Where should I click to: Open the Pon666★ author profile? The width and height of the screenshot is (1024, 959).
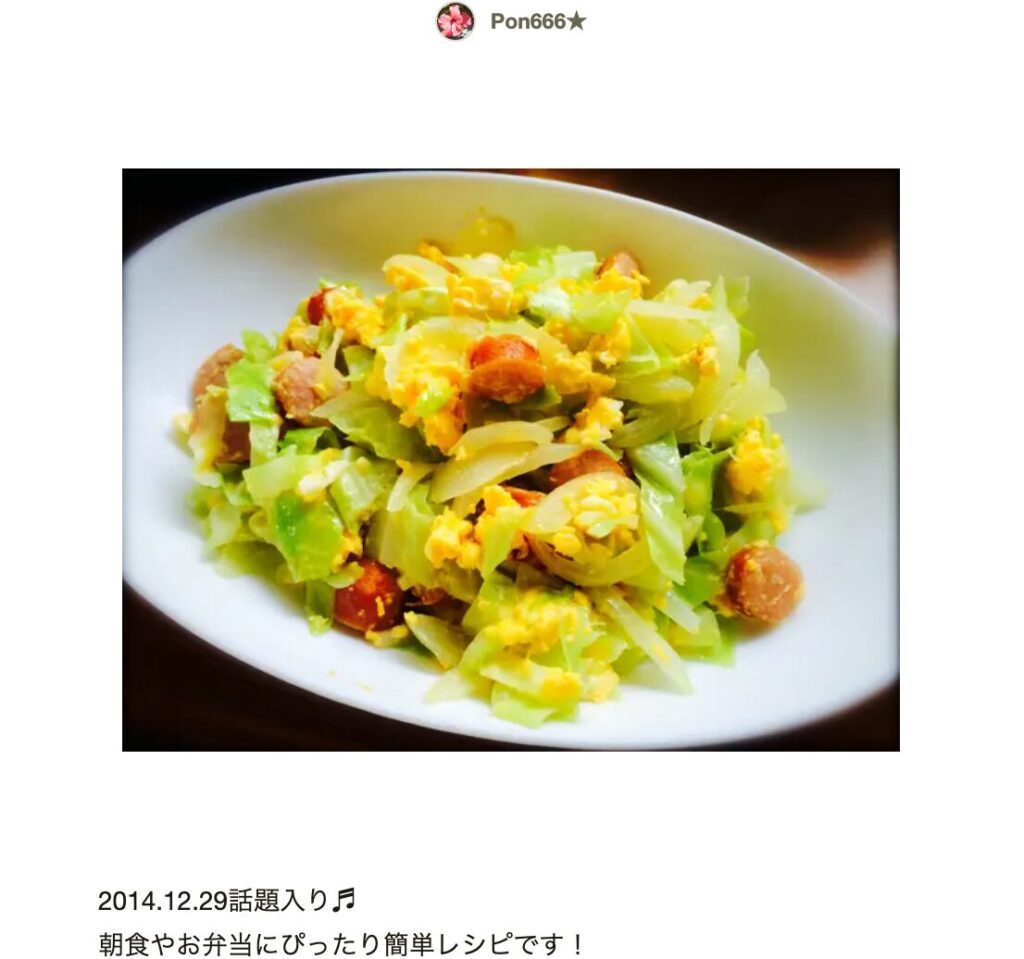click(x=537, y=21)
